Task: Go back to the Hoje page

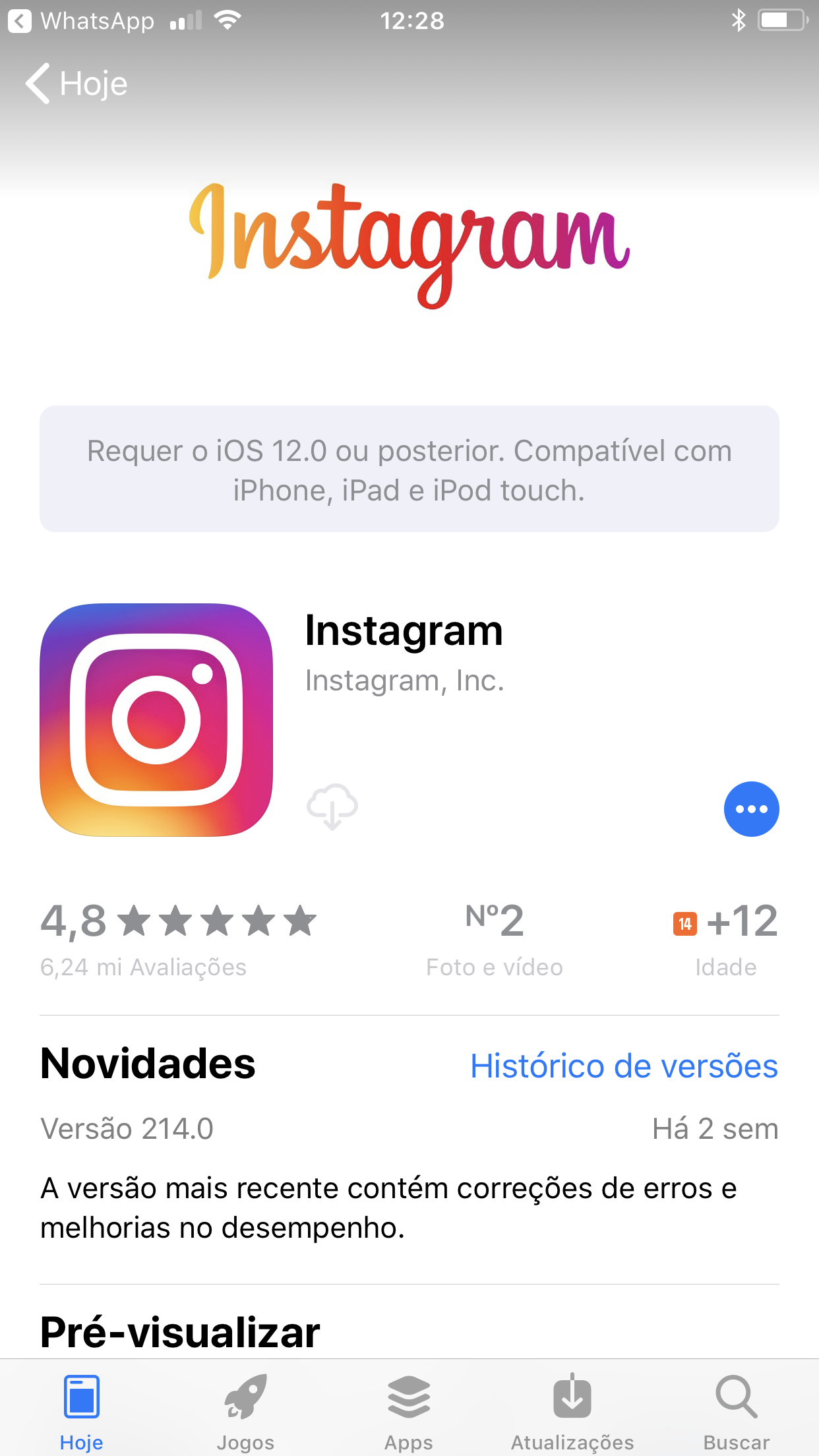Action: click(x=76, y=84)
